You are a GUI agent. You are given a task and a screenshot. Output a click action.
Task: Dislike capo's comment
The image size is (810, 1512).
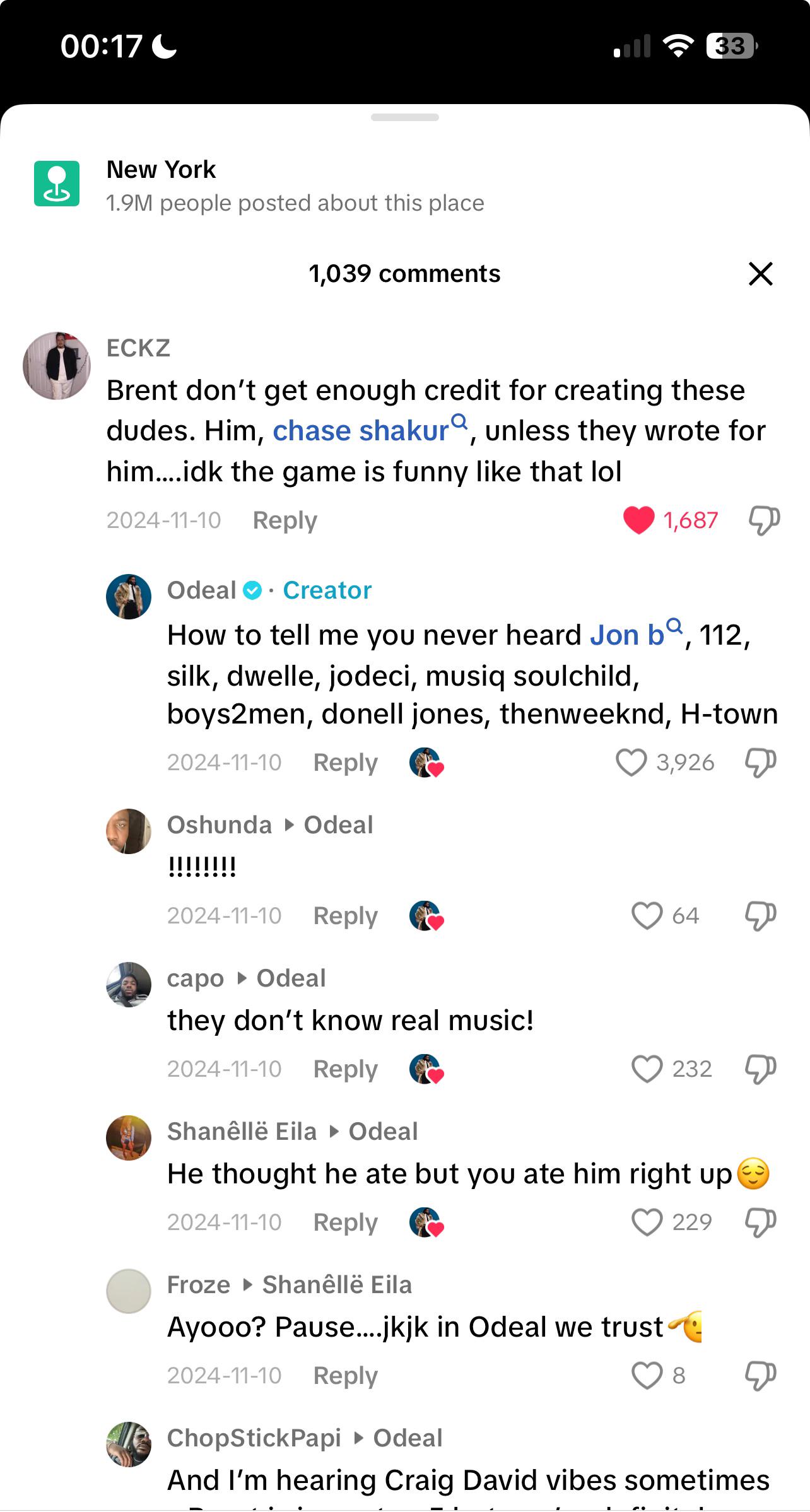click(x=760, y=1069)
